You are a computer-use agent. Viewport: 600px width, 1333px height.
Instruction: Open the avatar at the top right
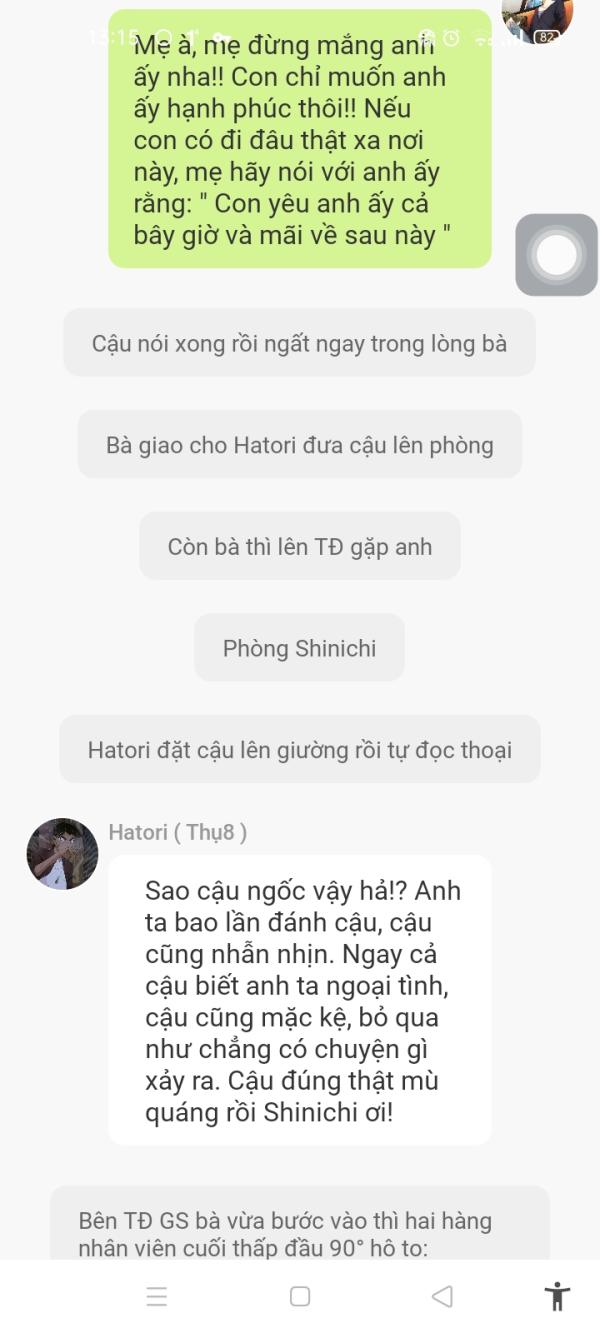coord(537,15)
